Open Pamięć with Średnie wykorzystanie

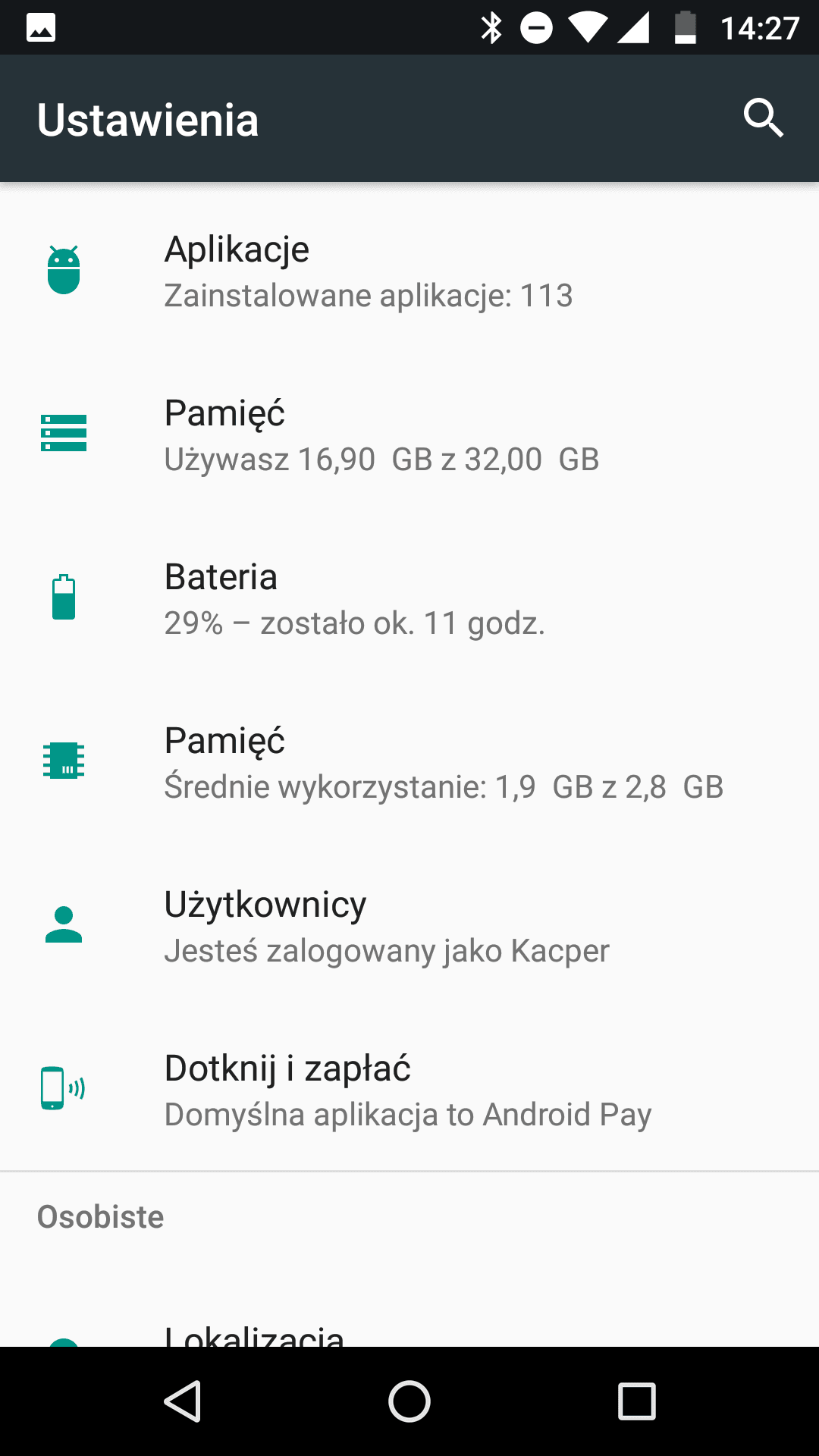[409, 762]
